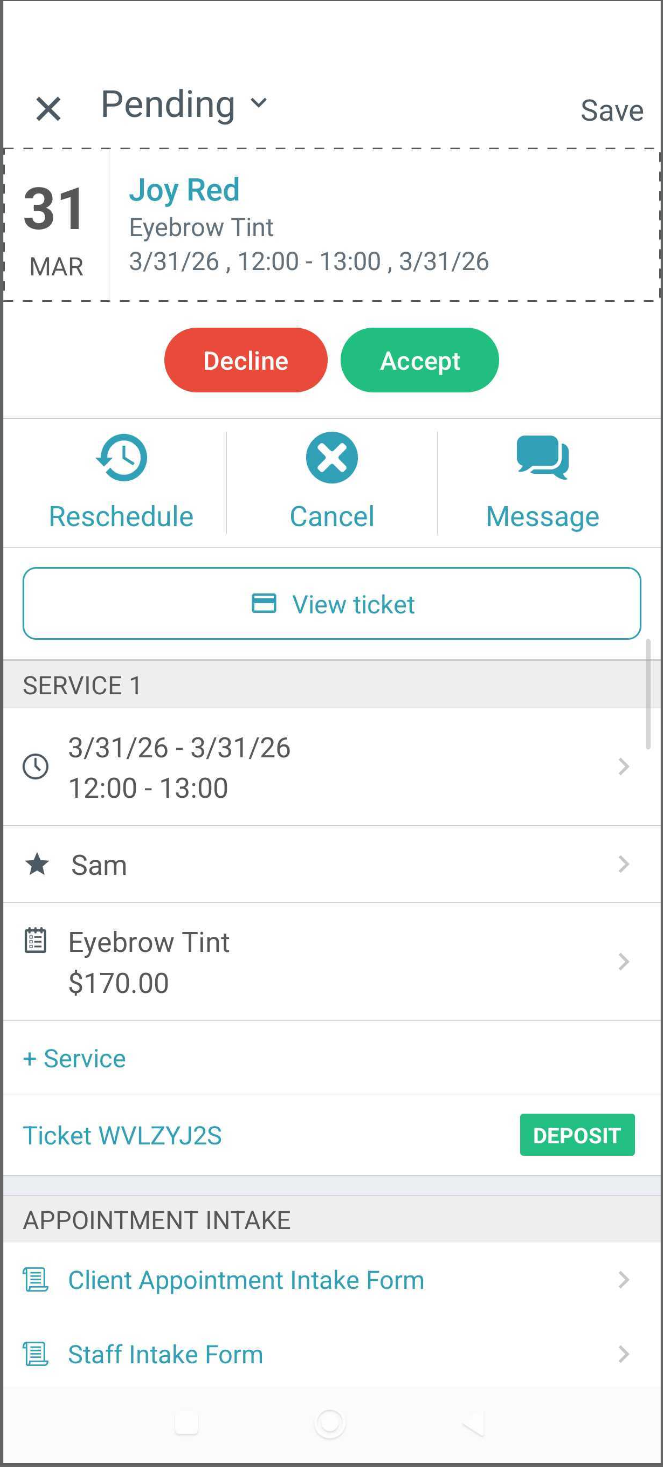Open the Pending status dropdown
The height and width of the screenshot is (1467, 663).
pos(185,105)
